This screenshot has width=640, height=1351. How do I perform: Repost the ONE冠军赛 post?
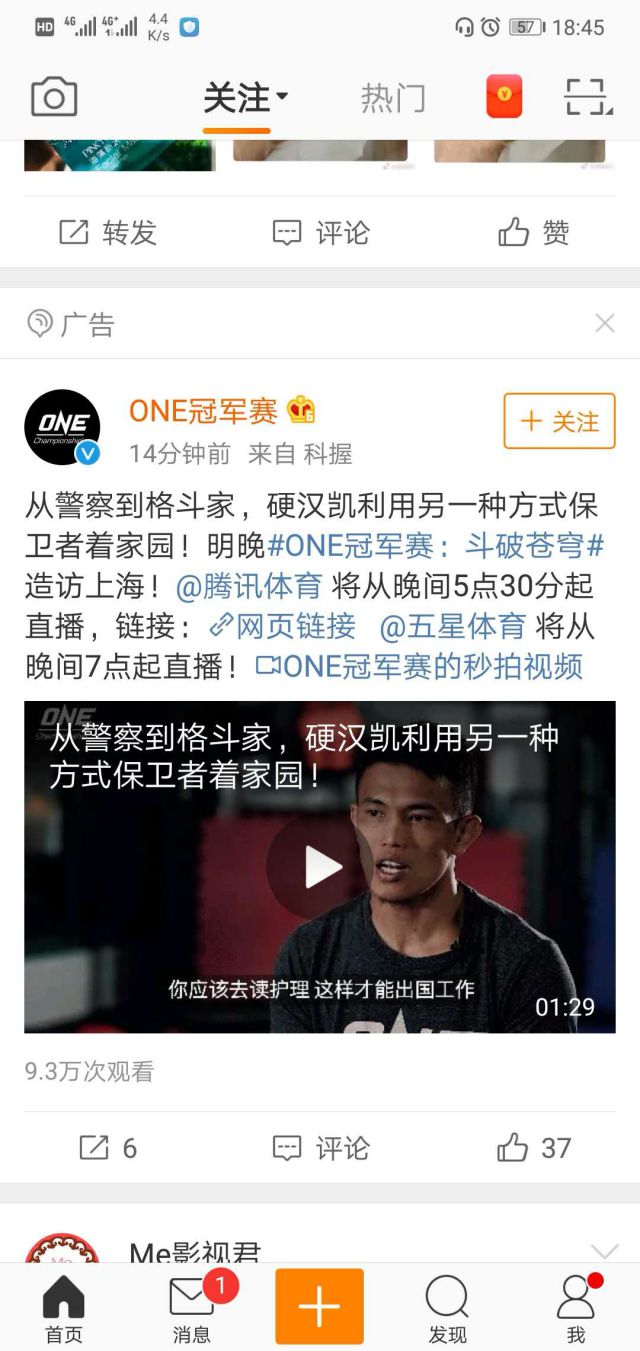point(108,1148)
